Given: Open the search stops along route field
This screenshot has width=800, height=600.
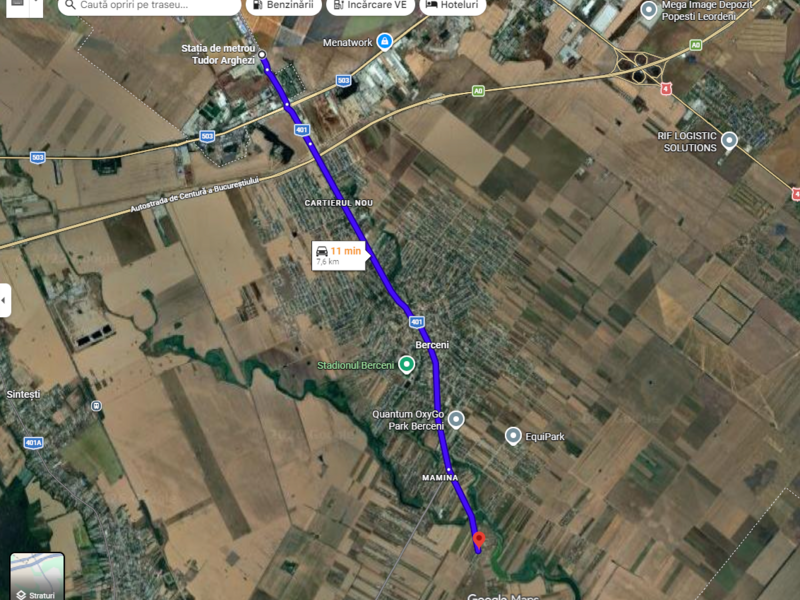Looking at the screenshot, I should point(150,5).
